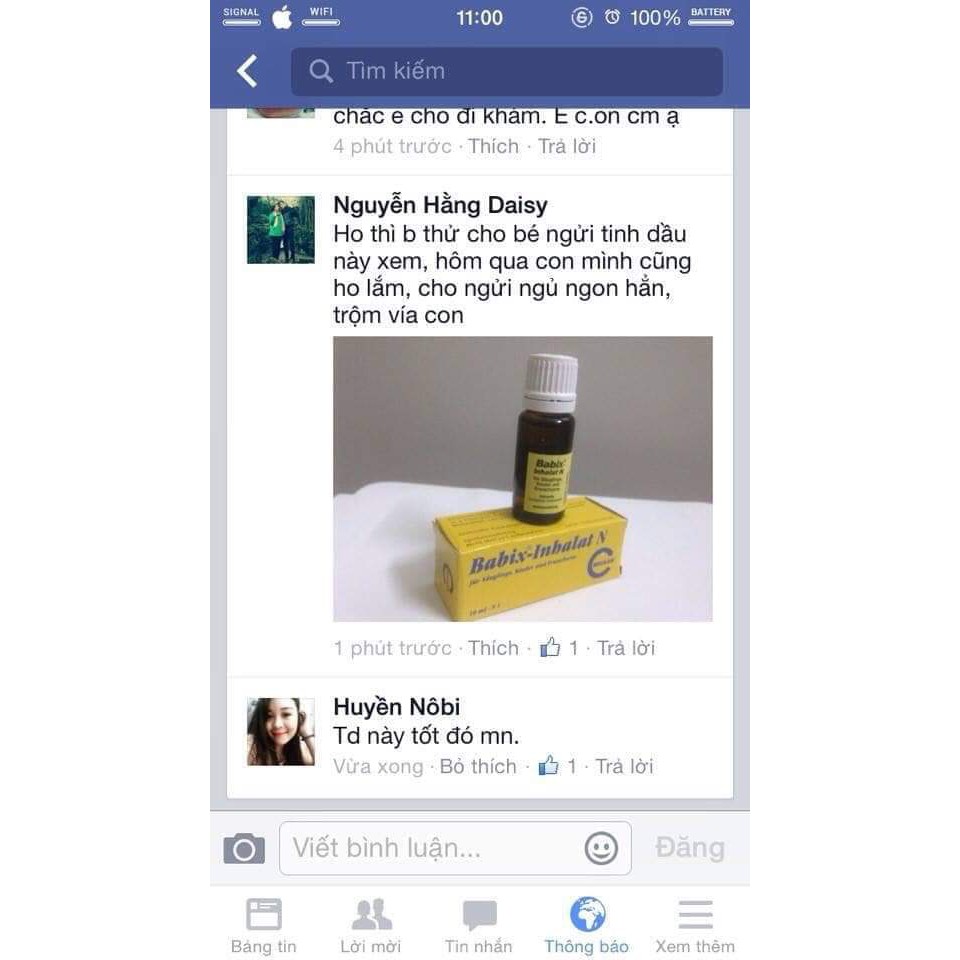This screenshot has height=960, width=960.
Task: Reply to Huyền Nôbi's comment
Action: pos(624,766)
